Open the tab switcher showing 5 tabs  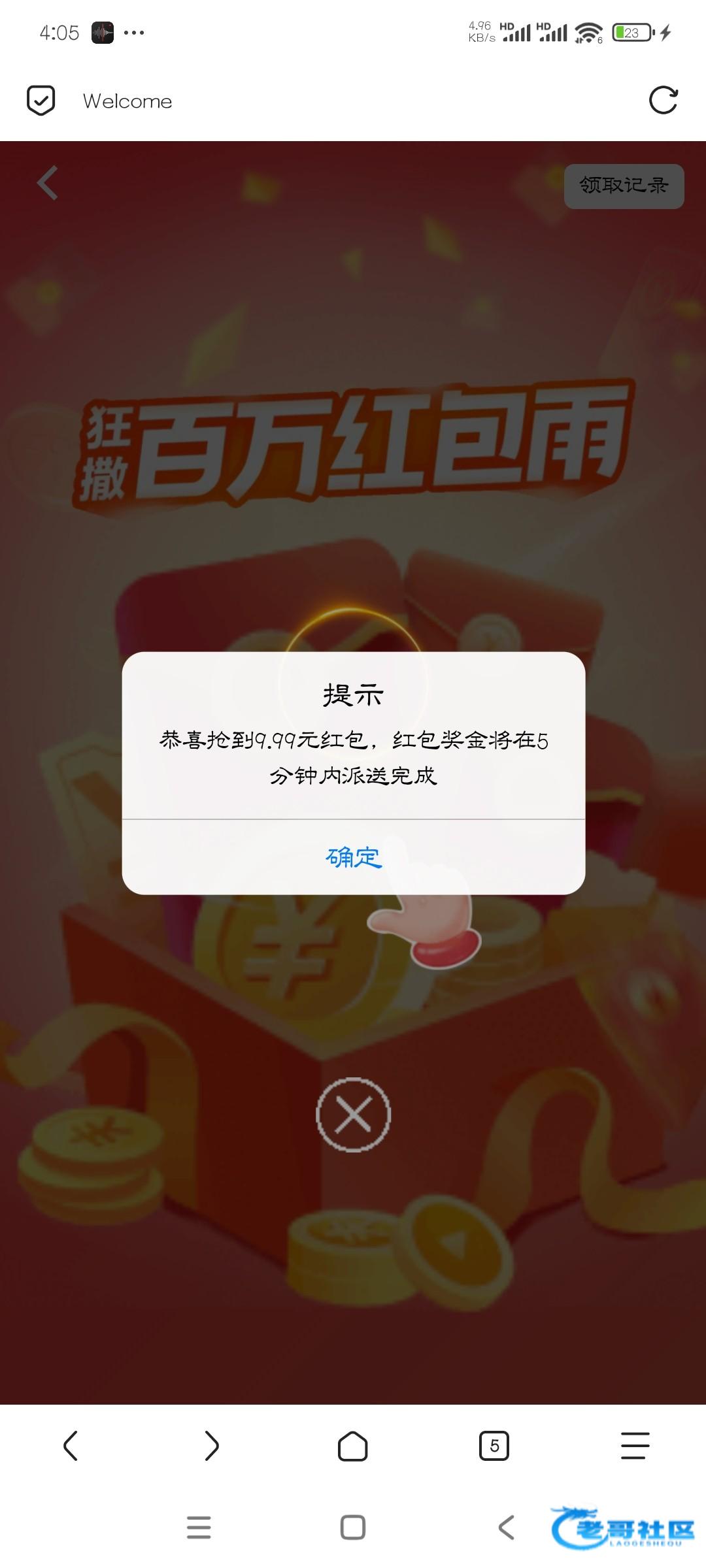[x=494, y=1445]
